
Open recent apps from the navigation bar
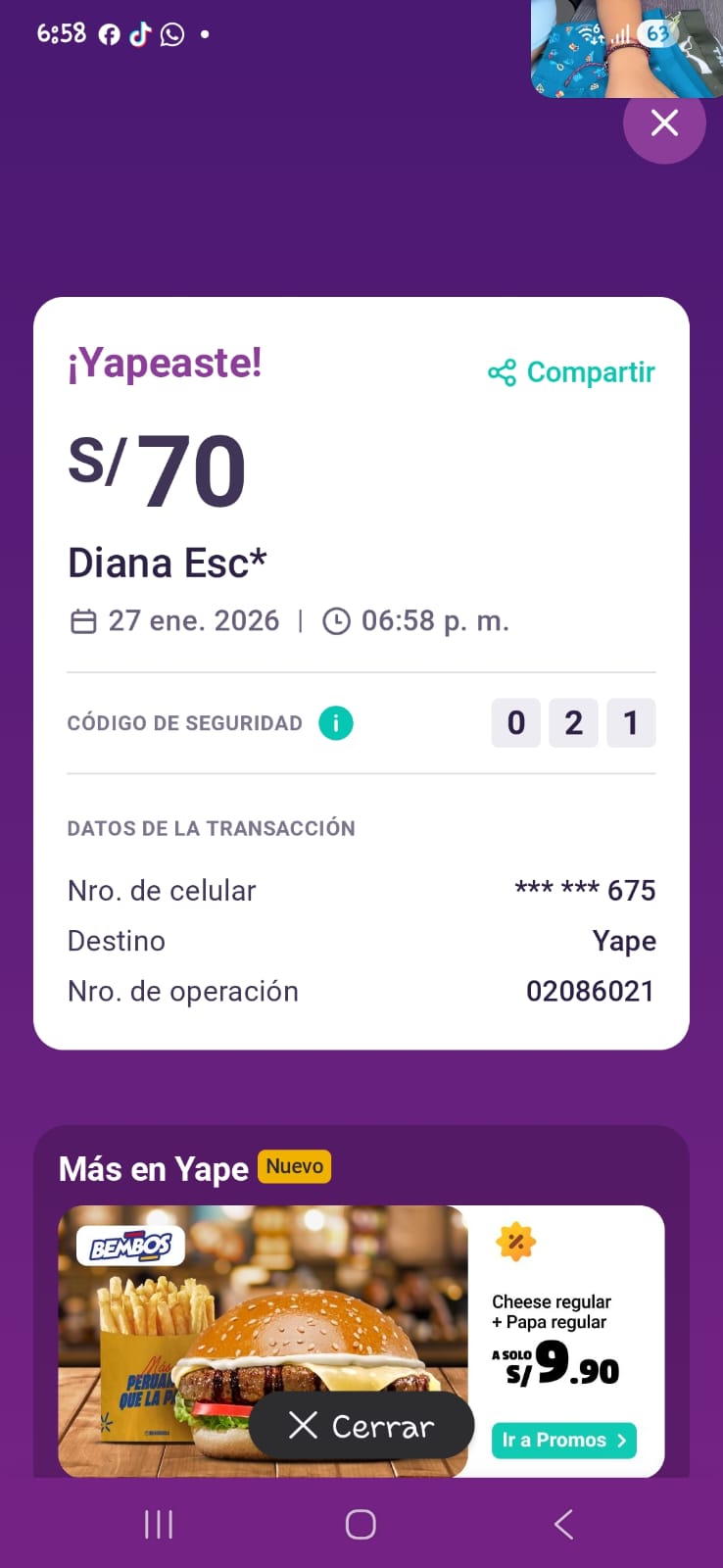click(x=159, y=1524)
